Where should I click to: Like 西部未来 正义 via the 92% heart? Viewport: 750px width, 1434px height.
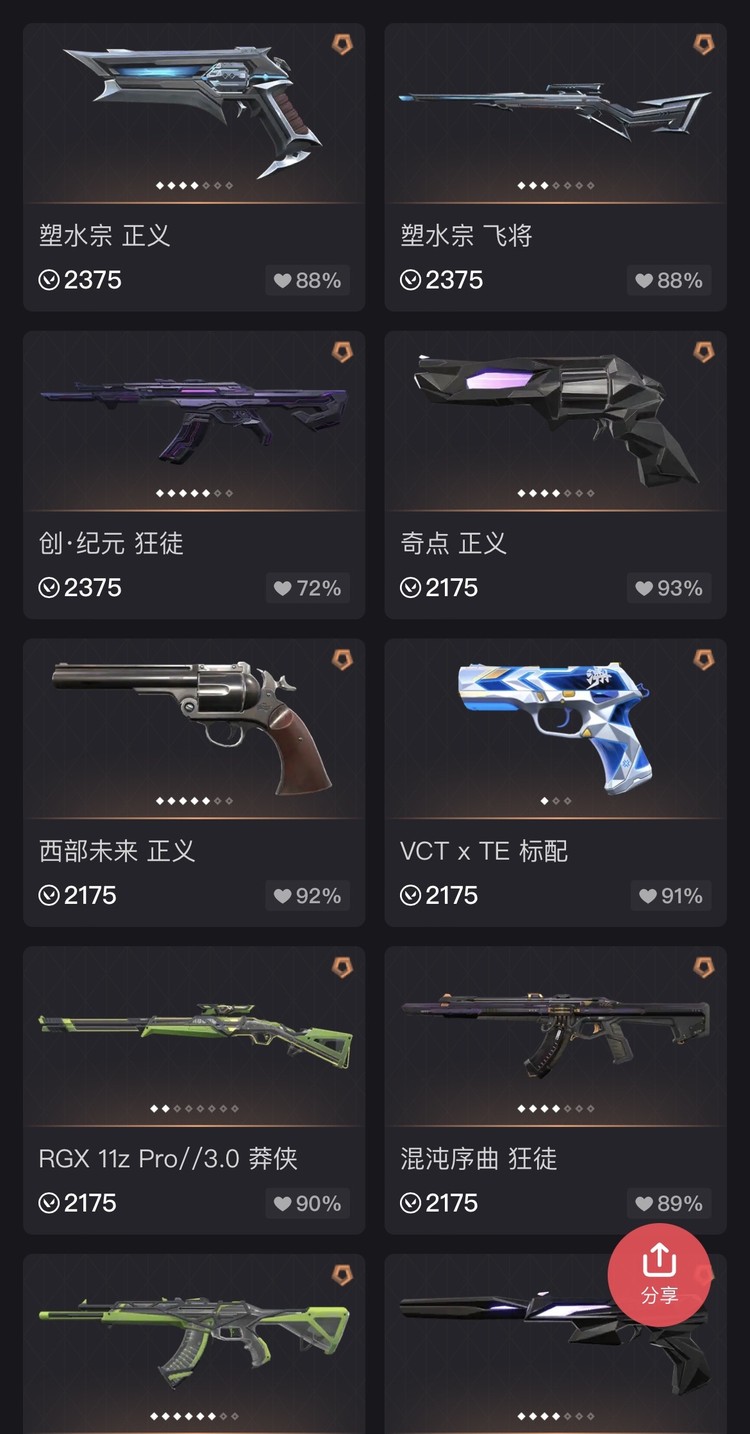307,896
